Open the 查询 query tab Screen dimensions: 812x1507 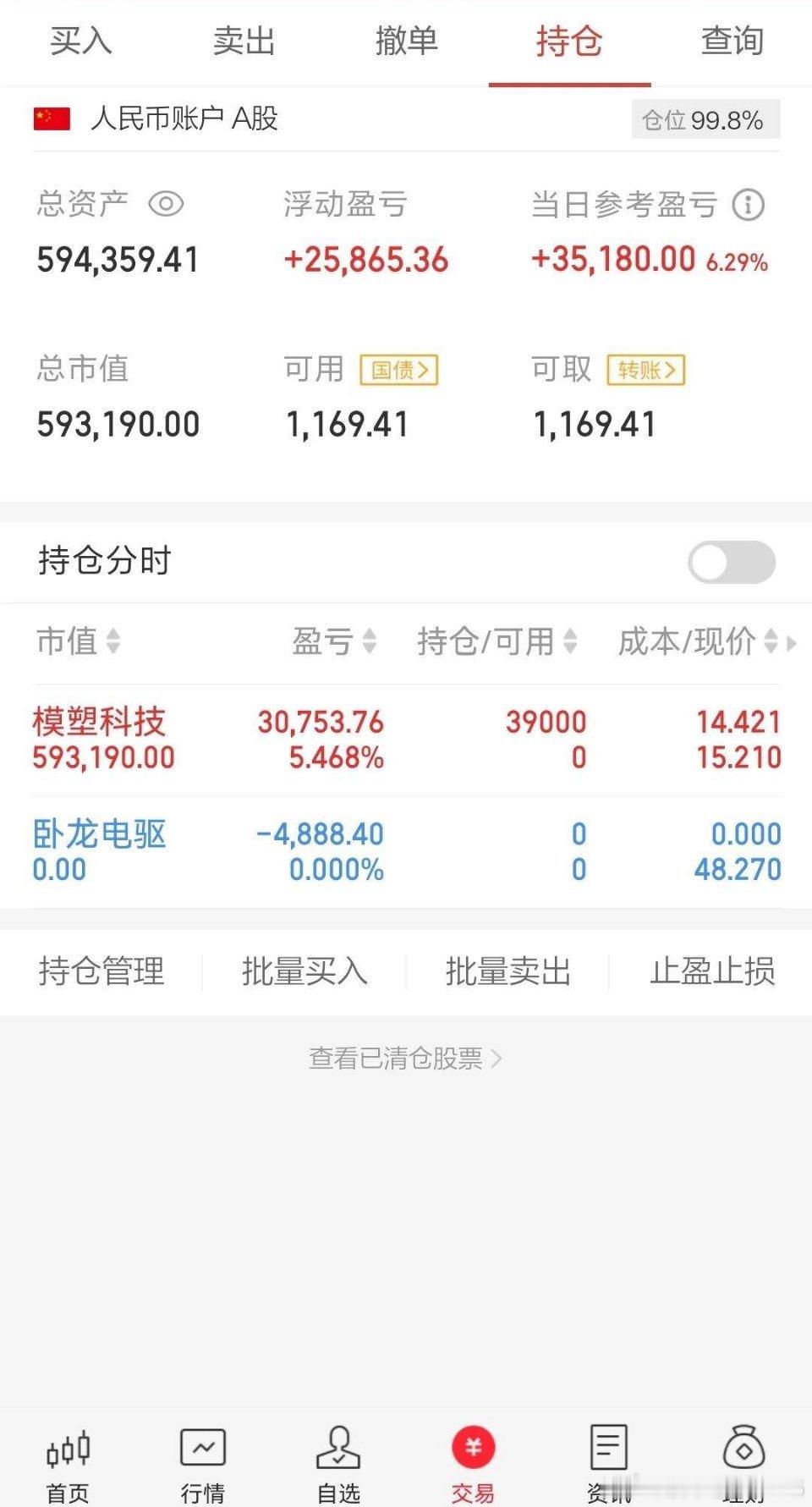pyautogui.click(x=732, y=41)
